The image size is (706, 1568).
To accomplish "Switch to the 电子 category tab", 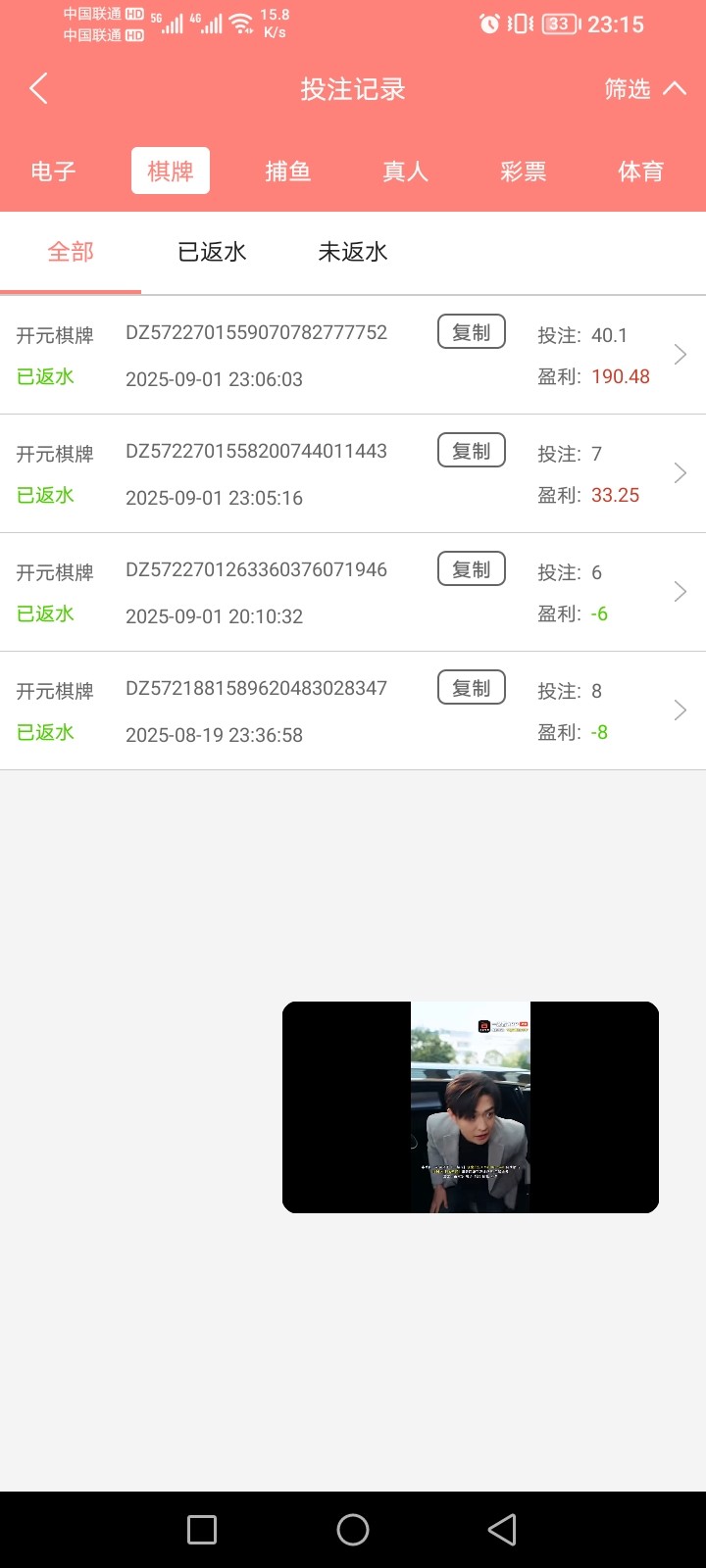I will (53, 171).
